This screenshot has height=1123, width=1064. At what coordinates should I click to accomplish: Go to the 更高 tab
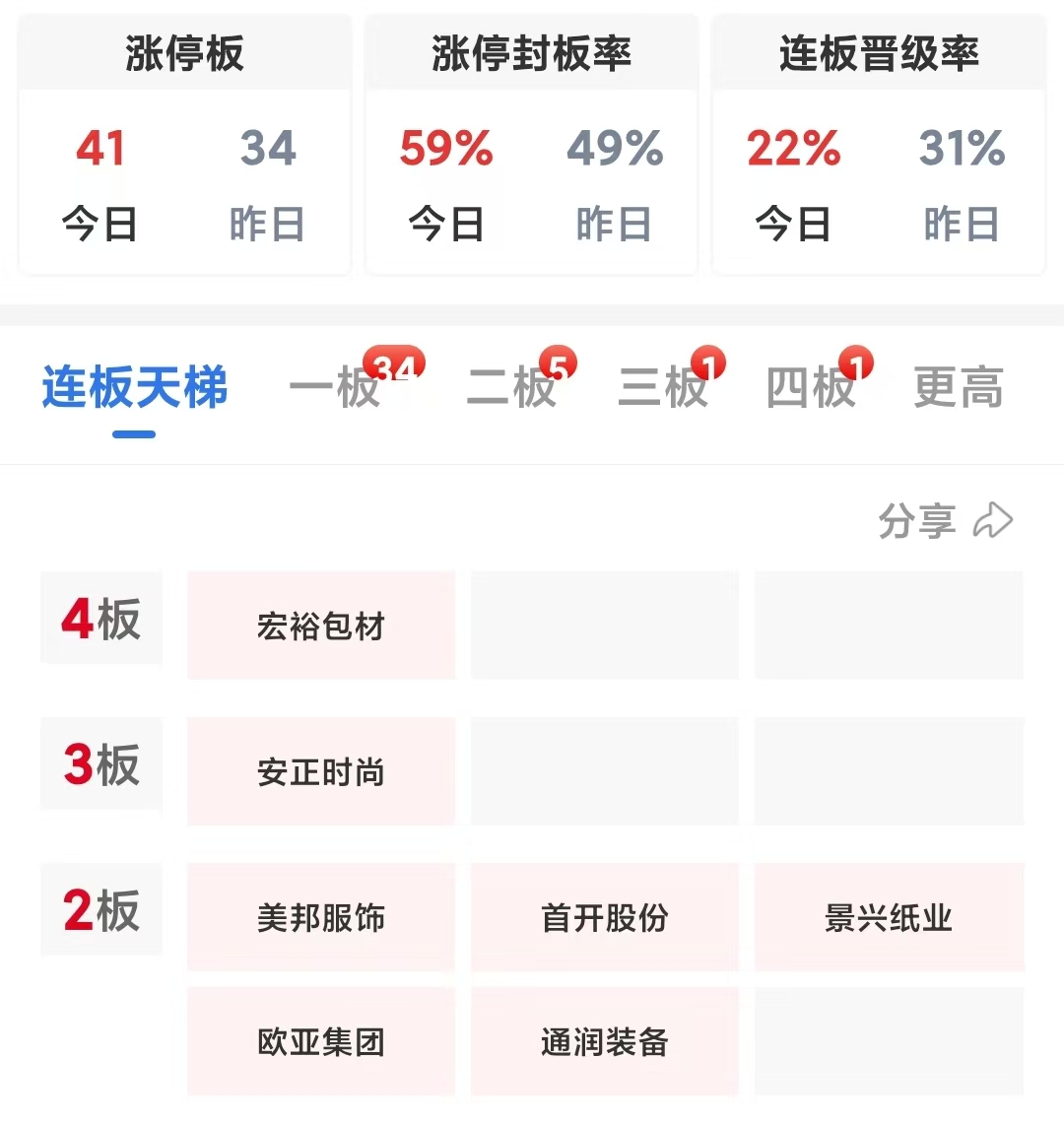click(x=958, y=387)
